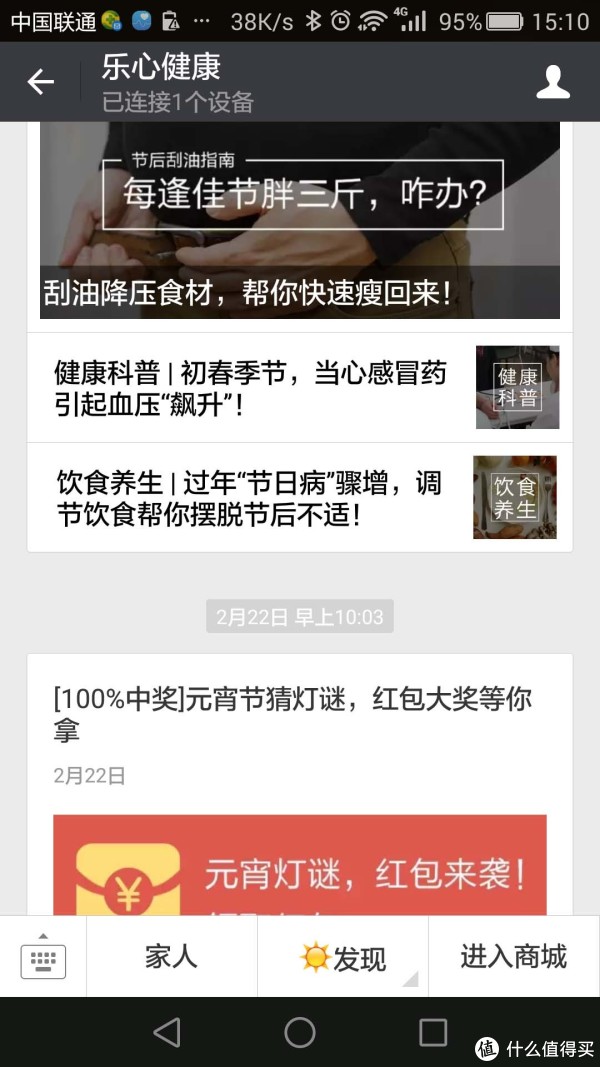The height and width of the screenshot is (1067, 600).
Task: Tap 进入商城 to enter the store
Action: (x=513, y=957)
